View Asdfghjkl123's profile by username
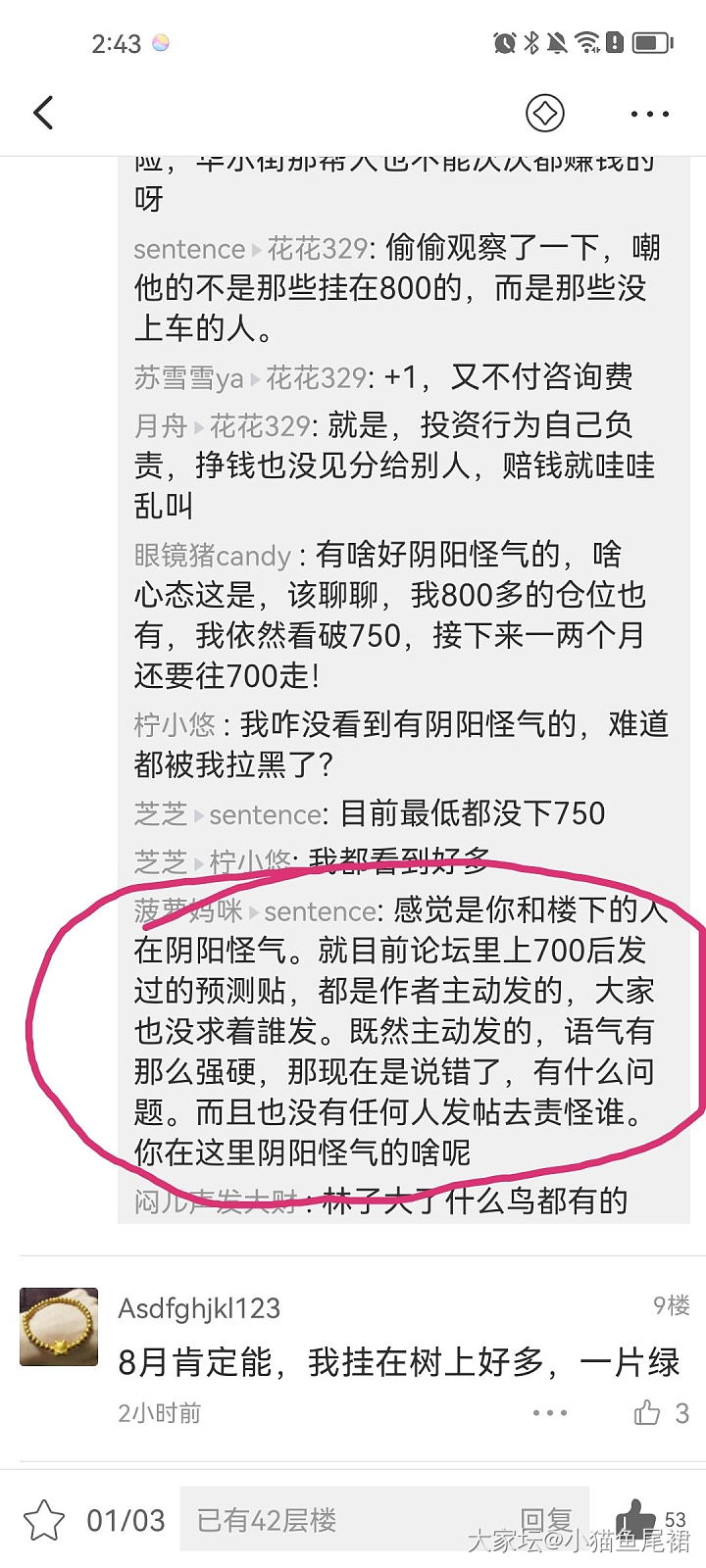 [199, 1308]
